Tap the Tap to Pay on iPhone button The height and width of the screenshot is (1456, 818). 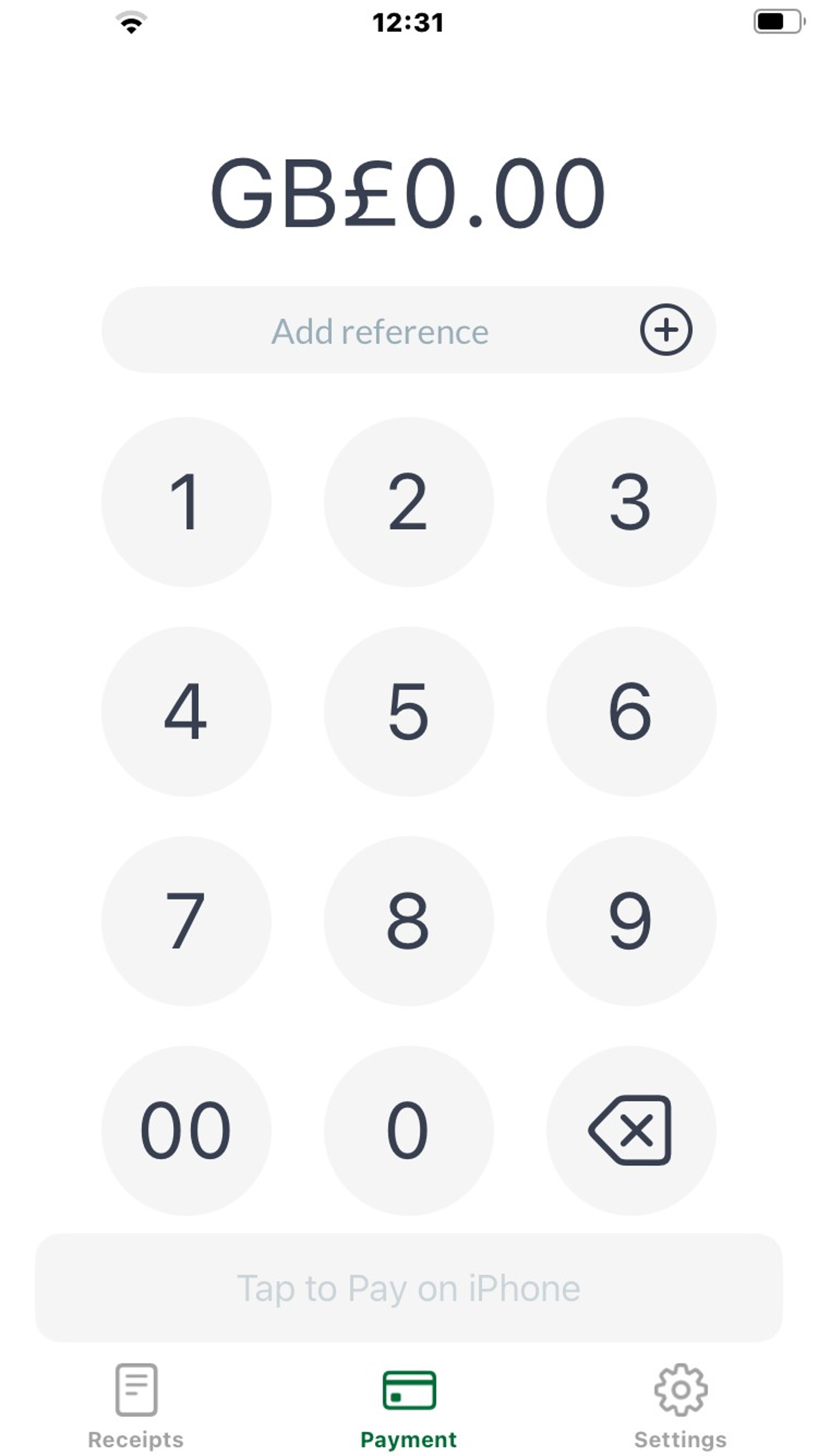click(408, 1287)
